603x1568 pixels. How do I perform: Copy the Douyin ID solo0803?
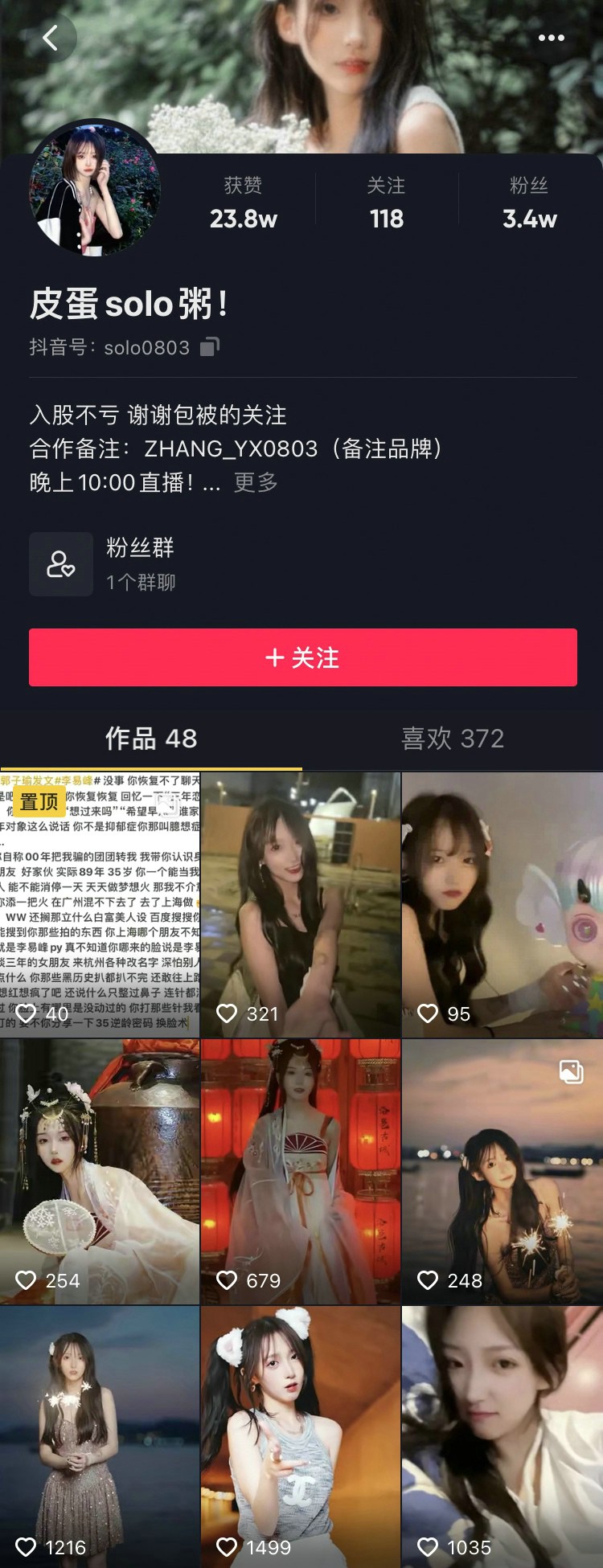pyautogui.click(x=209, y=347)
